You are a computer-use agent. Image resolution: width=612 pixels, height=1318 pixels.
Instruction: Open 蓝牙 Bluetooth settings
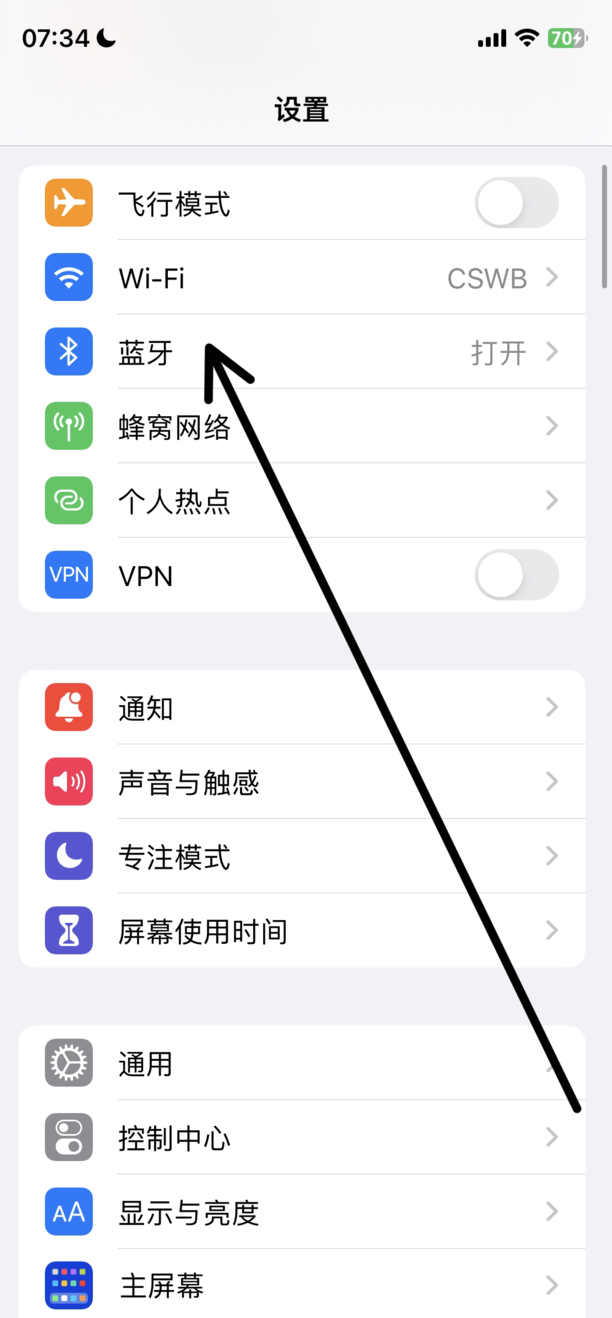tap(302, 352)
